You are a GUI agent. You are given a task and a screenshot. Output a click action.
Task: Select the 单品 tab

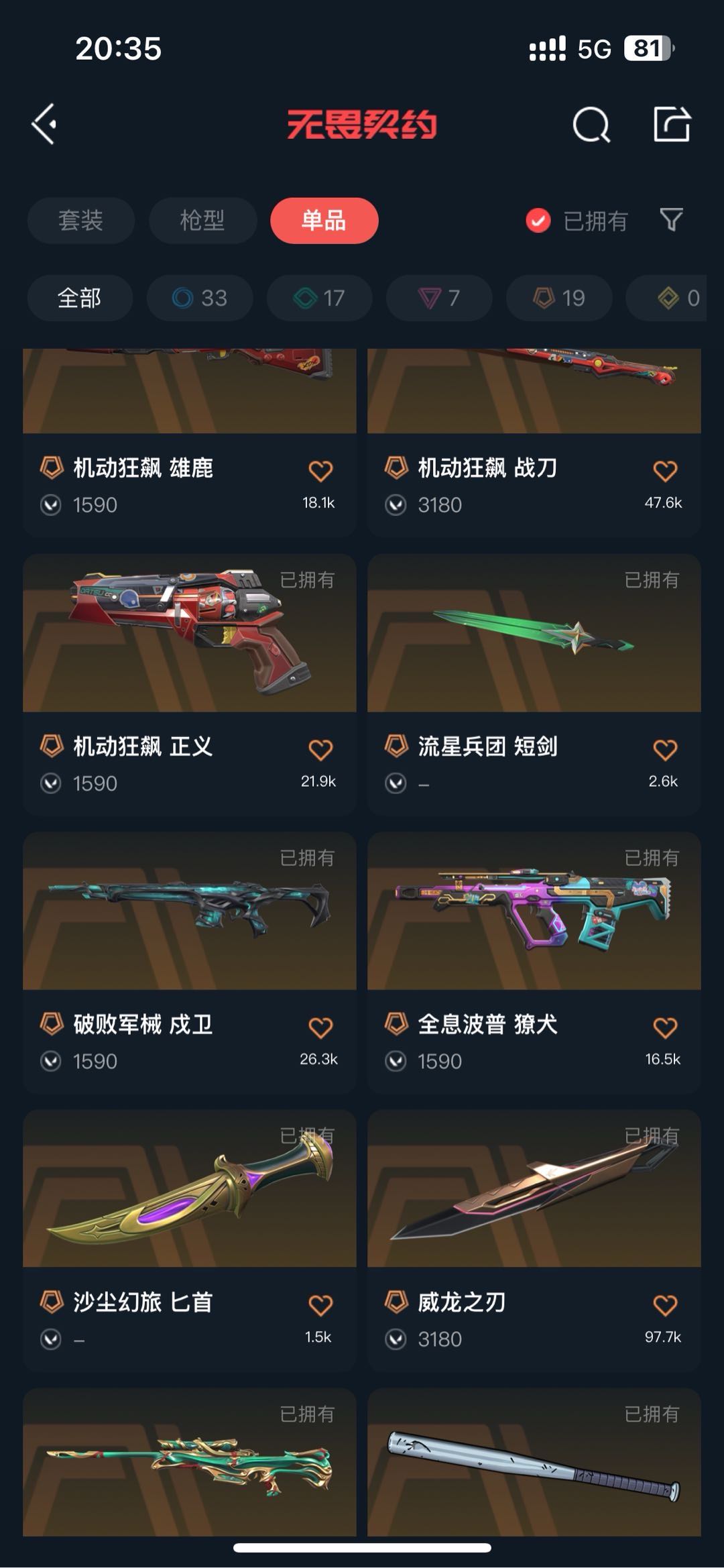(324, 221)
